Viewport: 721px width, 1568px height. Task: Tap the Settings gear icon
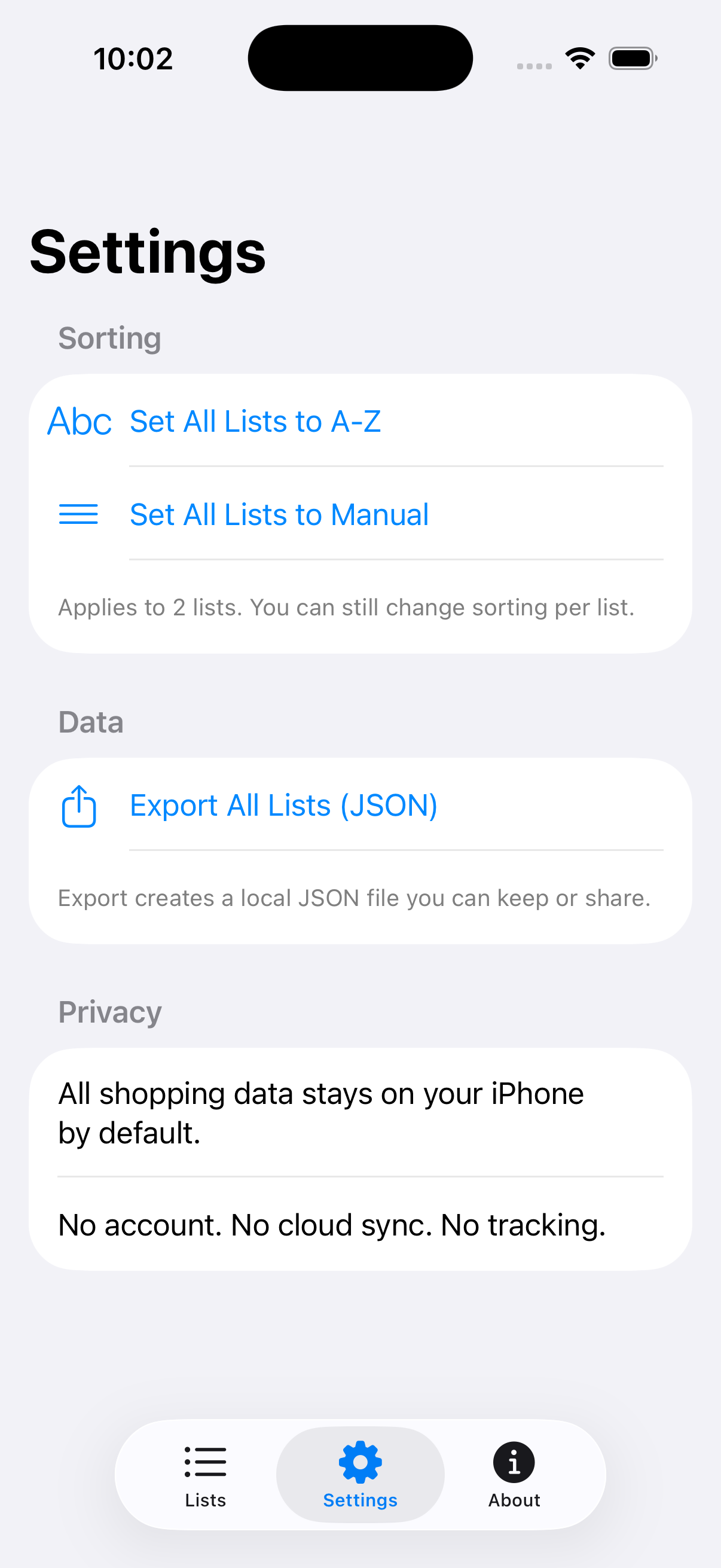(x=360, y=1462)
